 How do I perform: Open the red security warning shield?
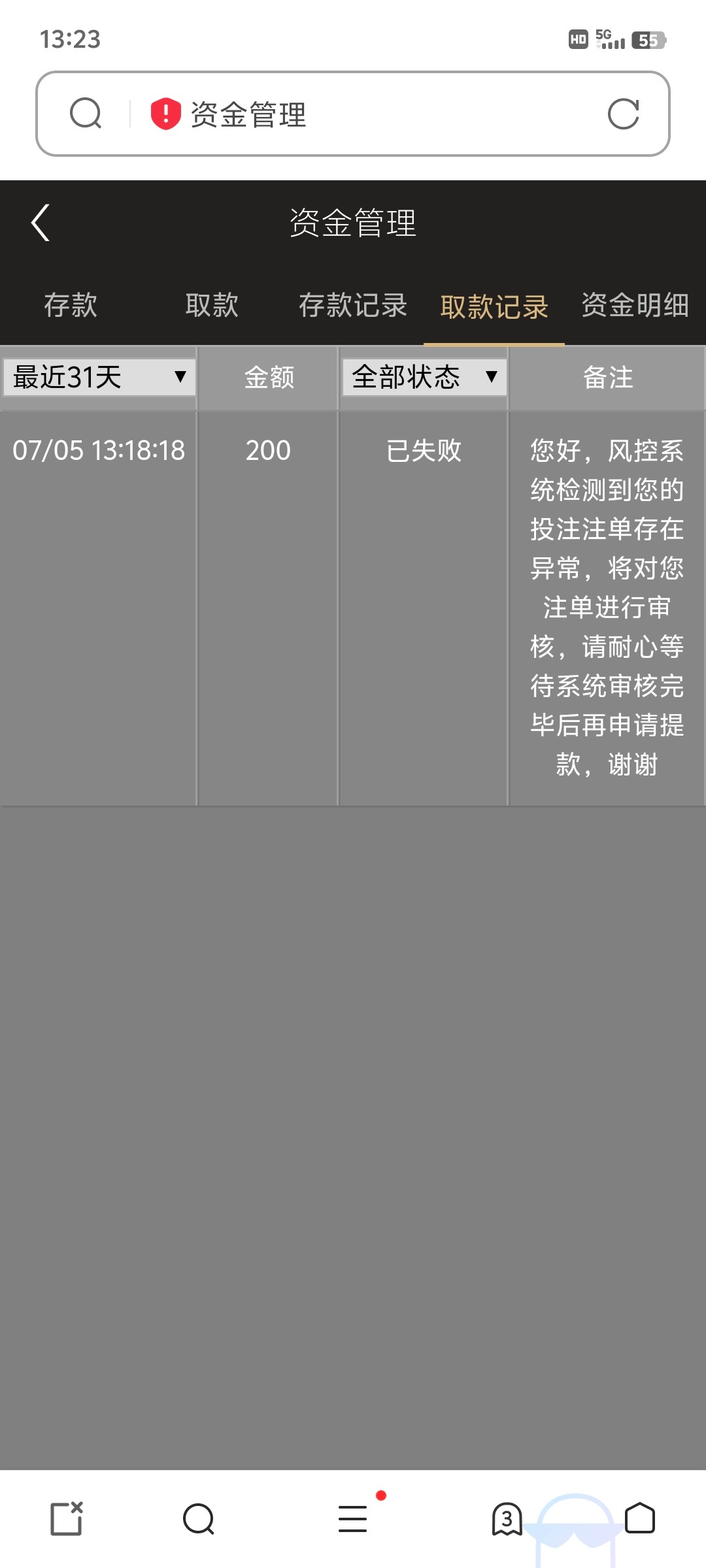[165, 114]
